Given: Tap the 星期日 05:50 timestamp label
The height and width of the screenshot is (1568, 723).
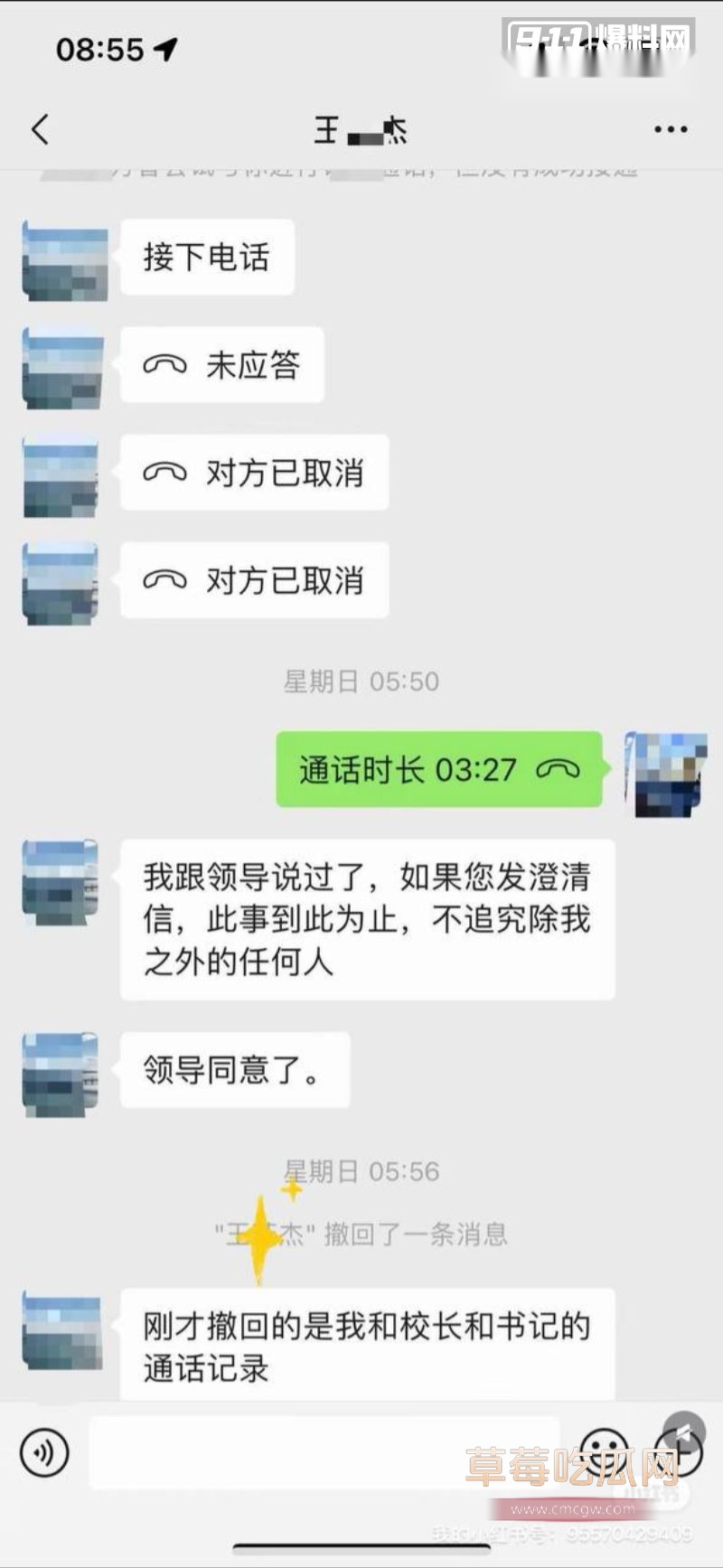Looking at the screenshot, I should click(x=361, y=684).
